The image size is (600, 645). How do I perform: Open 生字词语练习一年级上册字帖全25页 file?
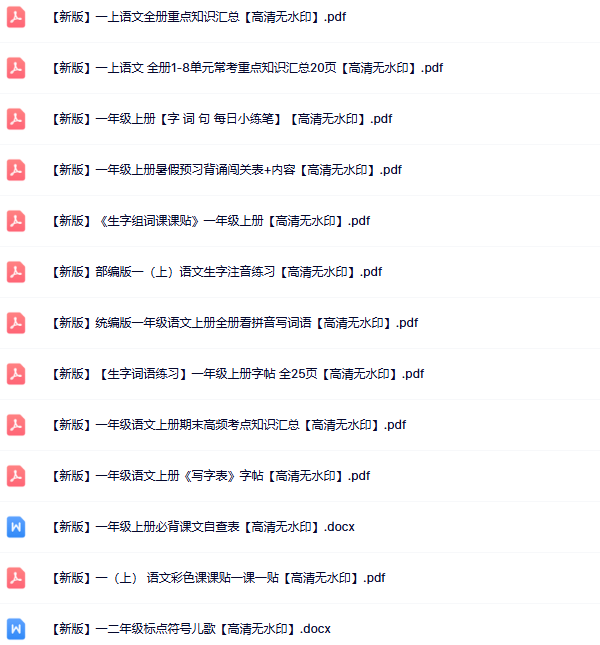click(x=237, y=374)
